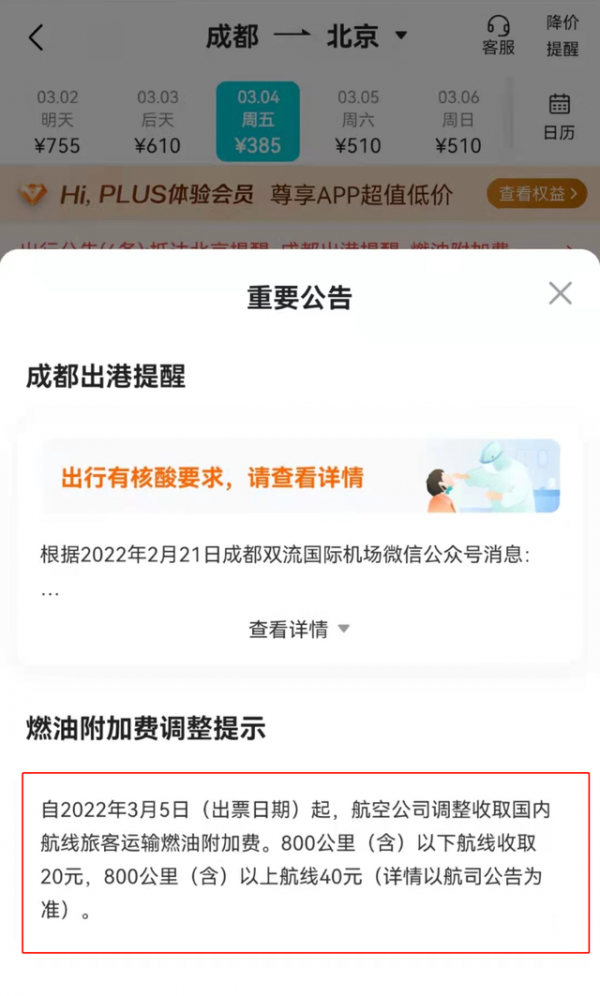Viewport: 600px width, 996px height.
Task: Select 03.04 周五 ¥385 date
Action: (258, 121)
